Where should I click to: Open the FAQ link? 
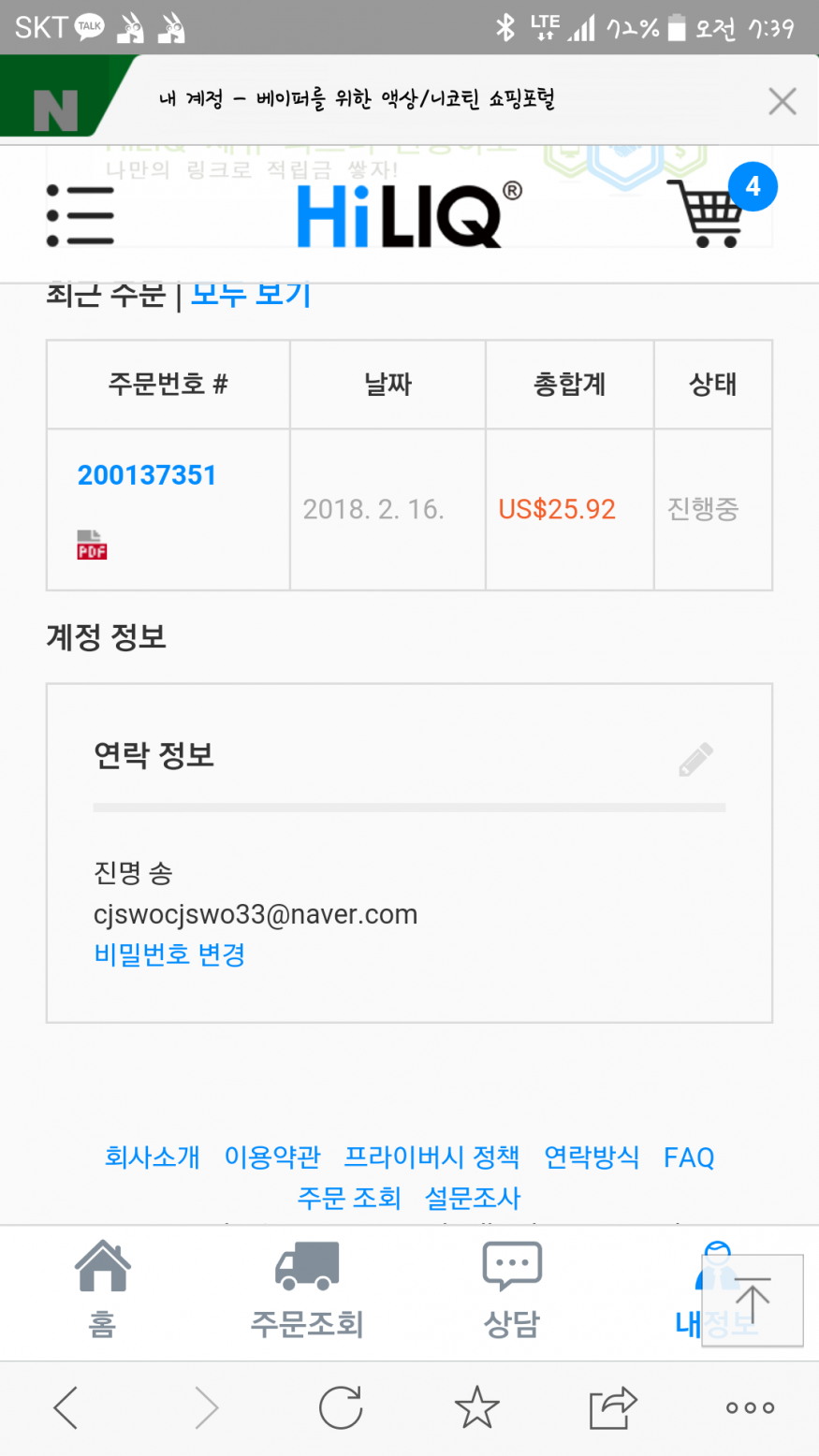[689, 1158]
